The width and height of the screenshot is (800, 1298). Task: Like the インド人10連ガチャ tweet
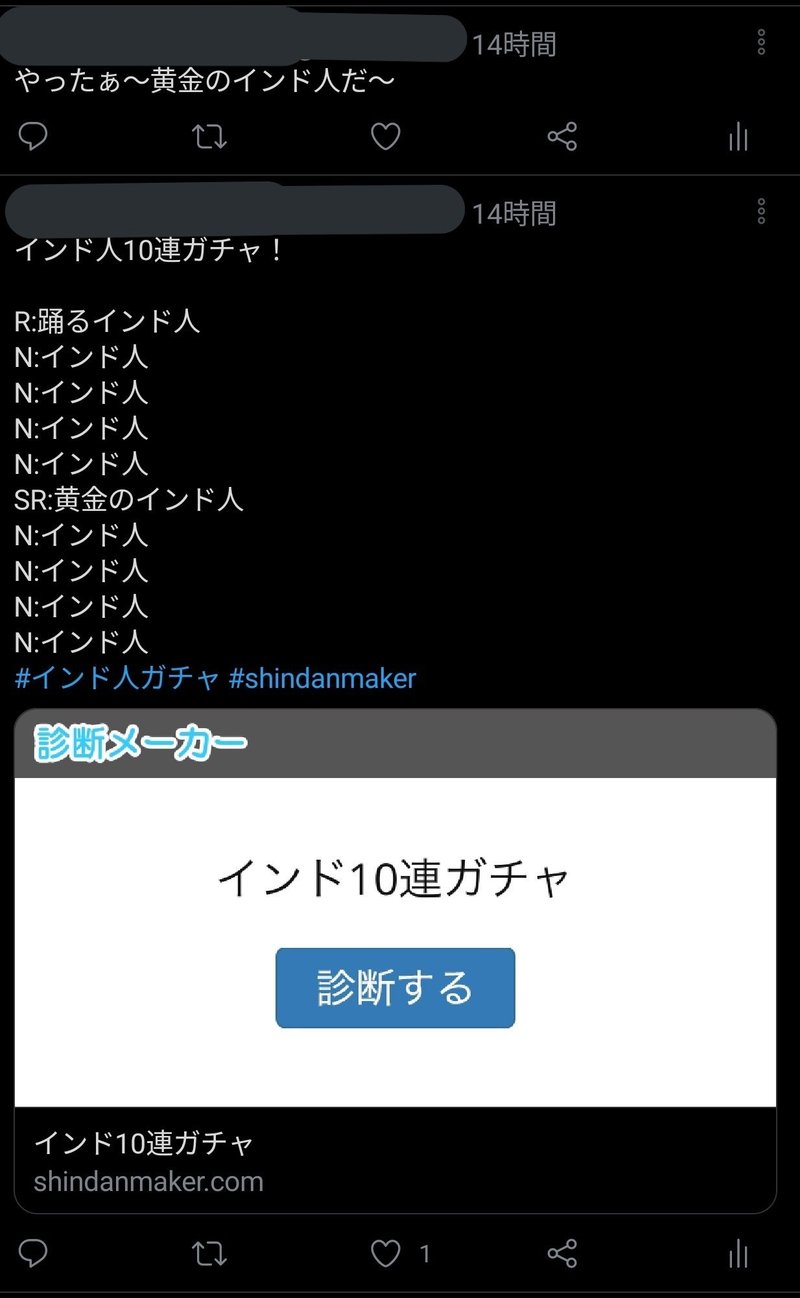386,1253
